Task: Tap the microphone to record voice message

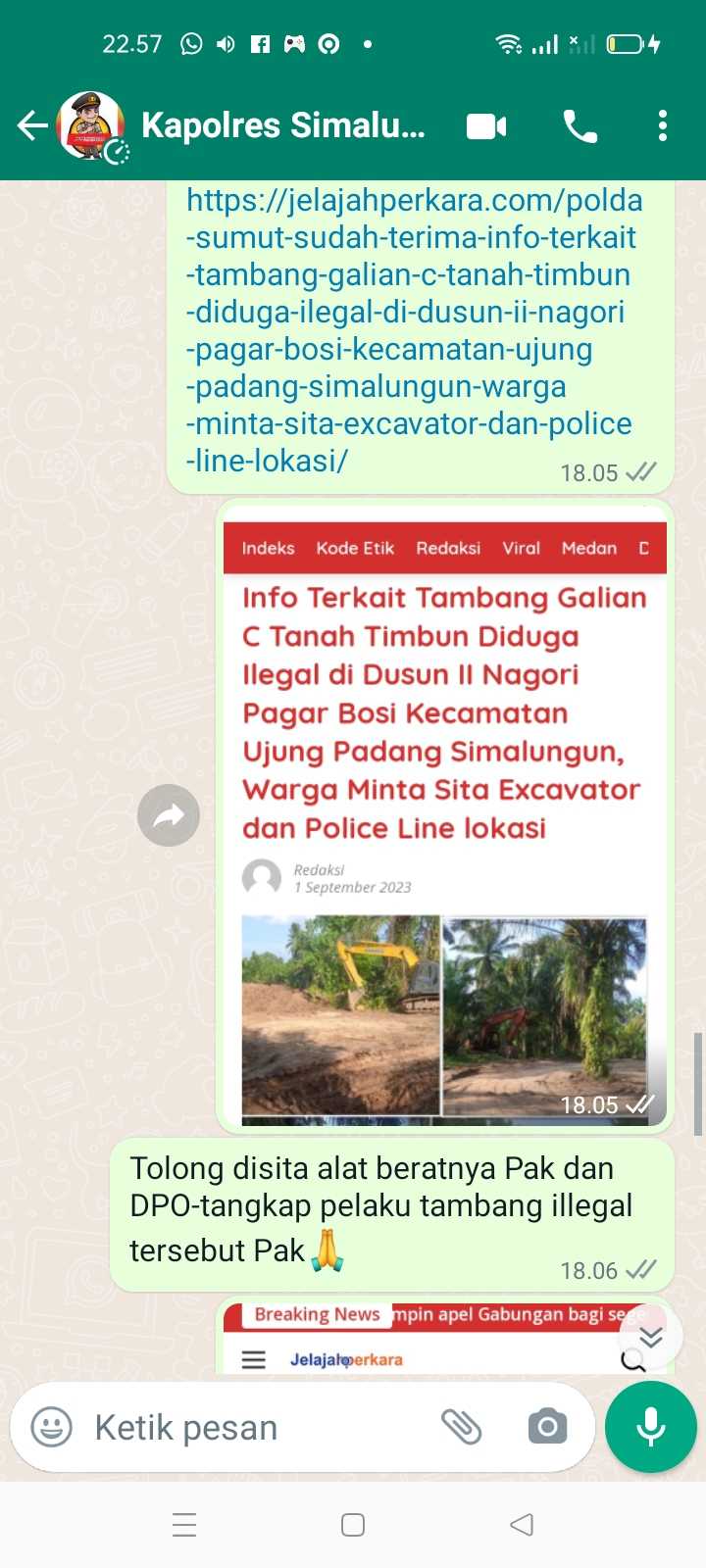Action: point(651,1427)
